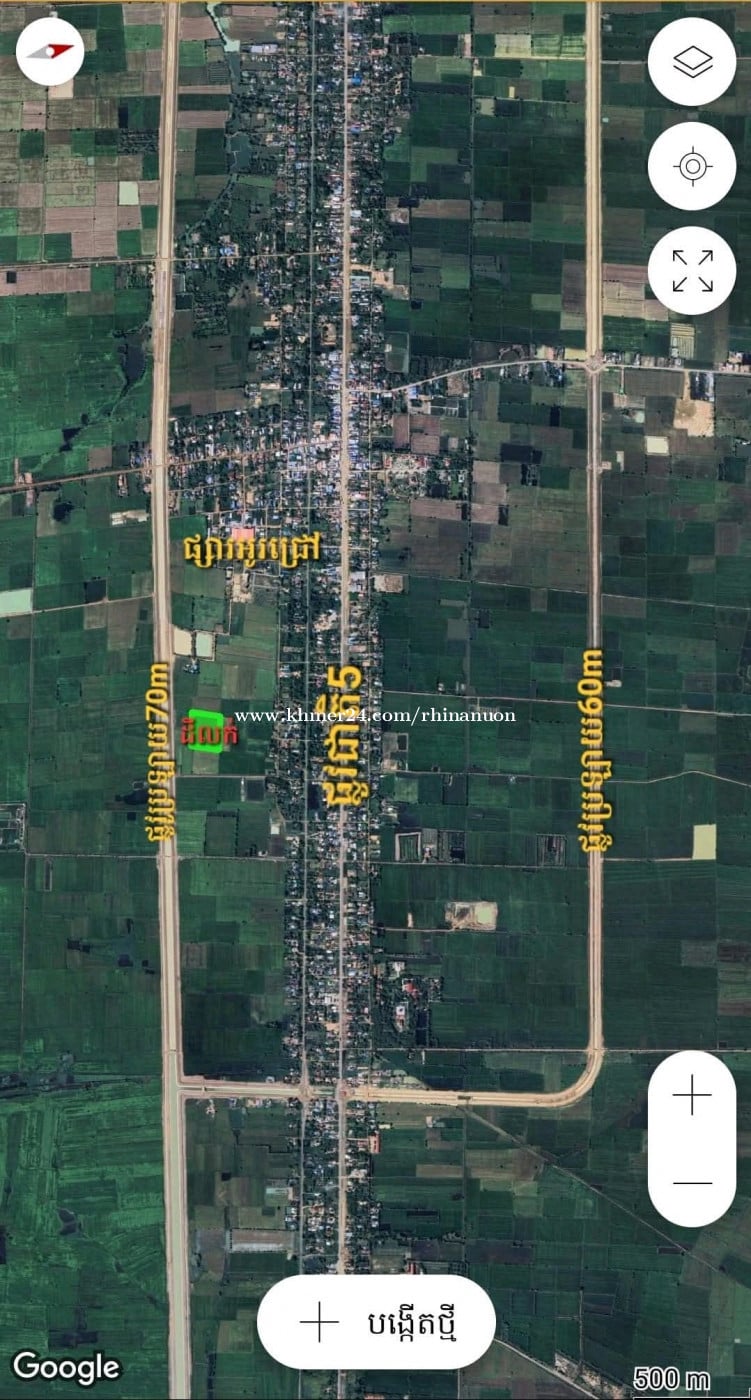Viewport: 751px width, 1400px height.
Task: Zoom in with the plus button
Action: [692, 1097]
